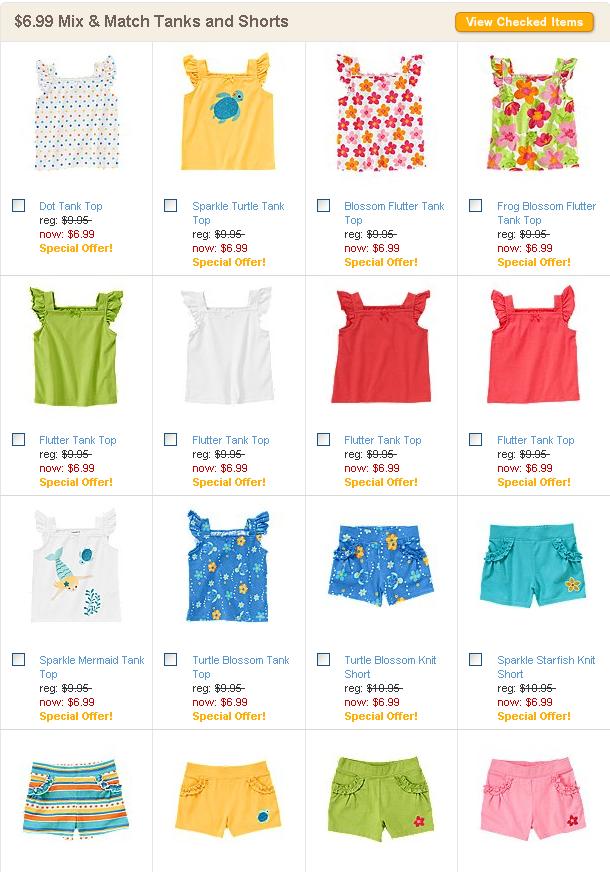Tick the Blossom Flutter Tank Top checkbox

point(324,206)
